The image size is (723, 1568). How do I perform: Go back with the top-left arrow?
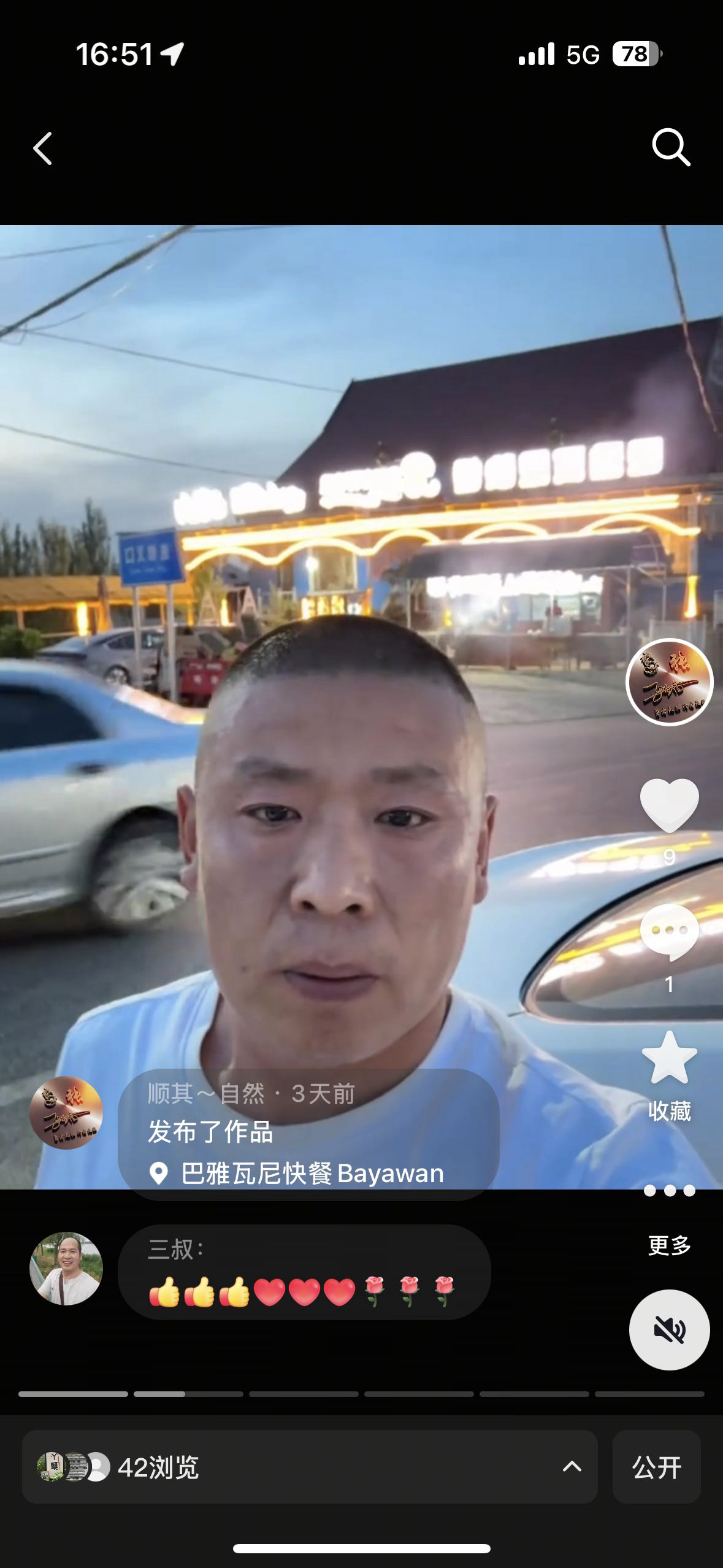click(43, 148)
